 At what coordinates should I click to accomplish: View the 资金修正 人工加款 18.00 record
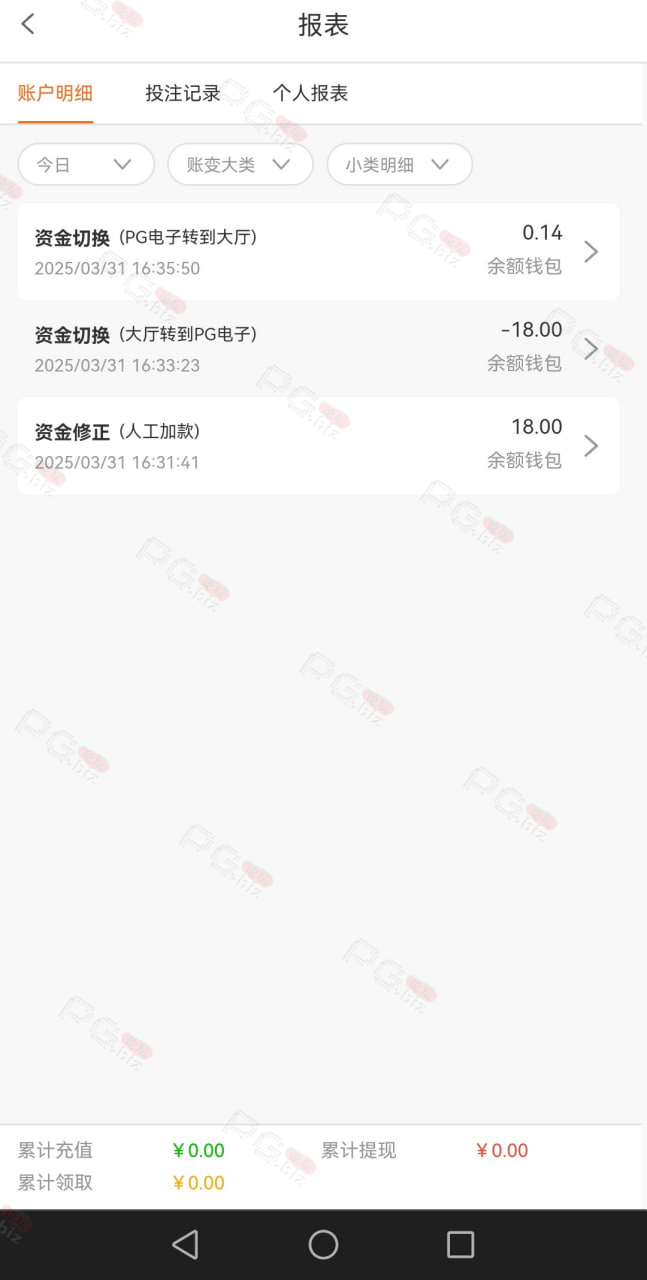318,446
